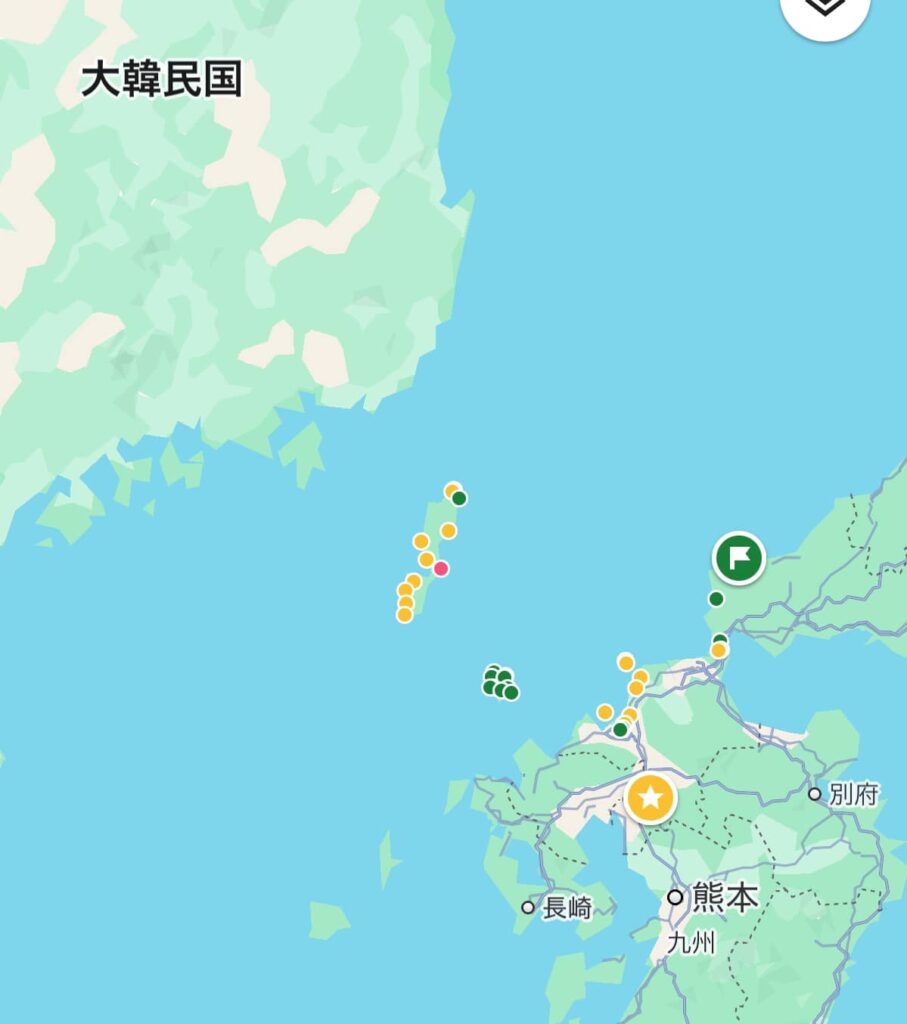Click the green dot just below the flag pin
This screenshot has width=907, height=1024.
coord(716,600)
